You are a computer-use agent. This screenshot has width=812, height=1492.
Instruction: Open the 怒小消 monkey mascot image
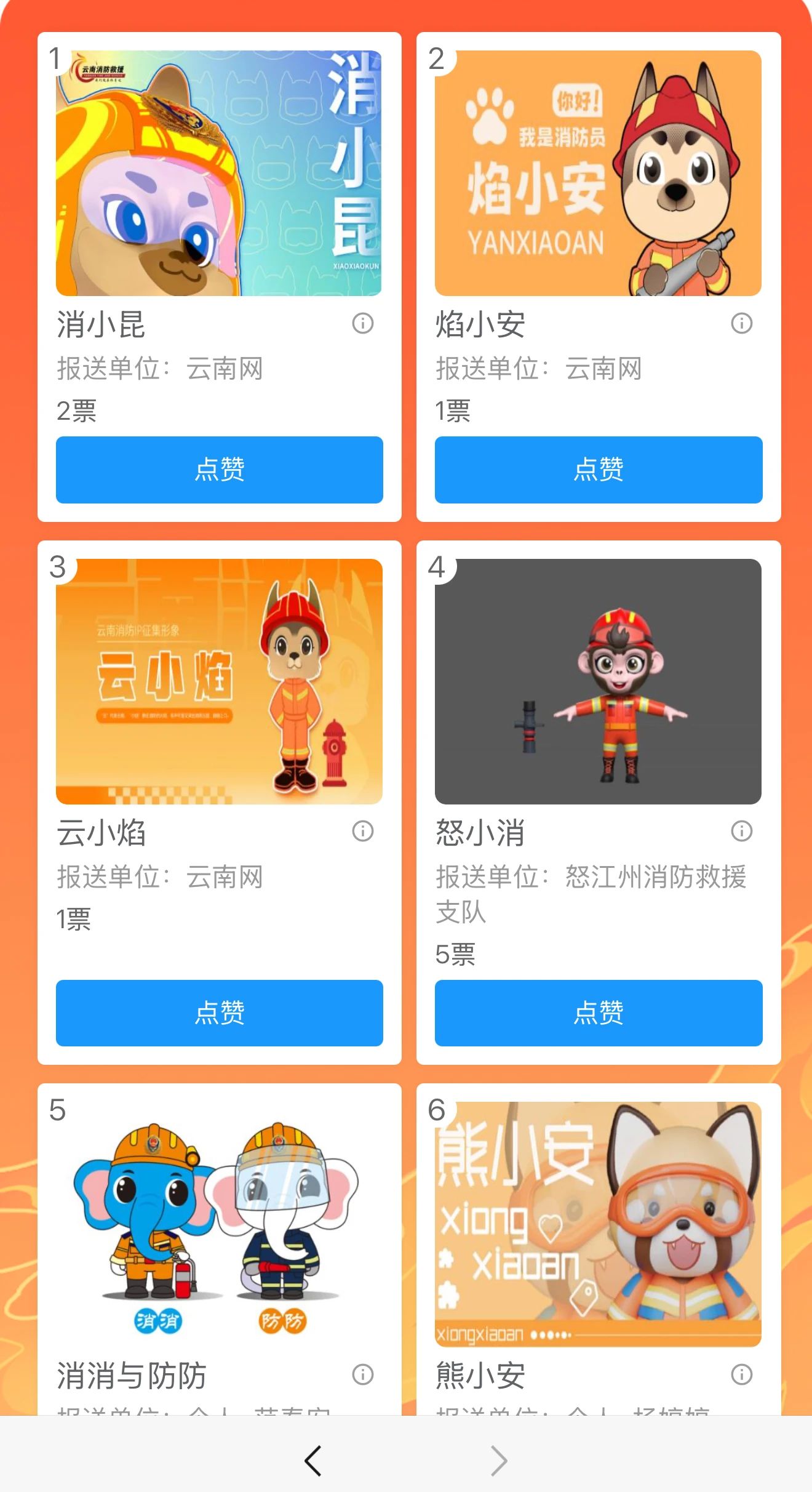coord(598,681)
